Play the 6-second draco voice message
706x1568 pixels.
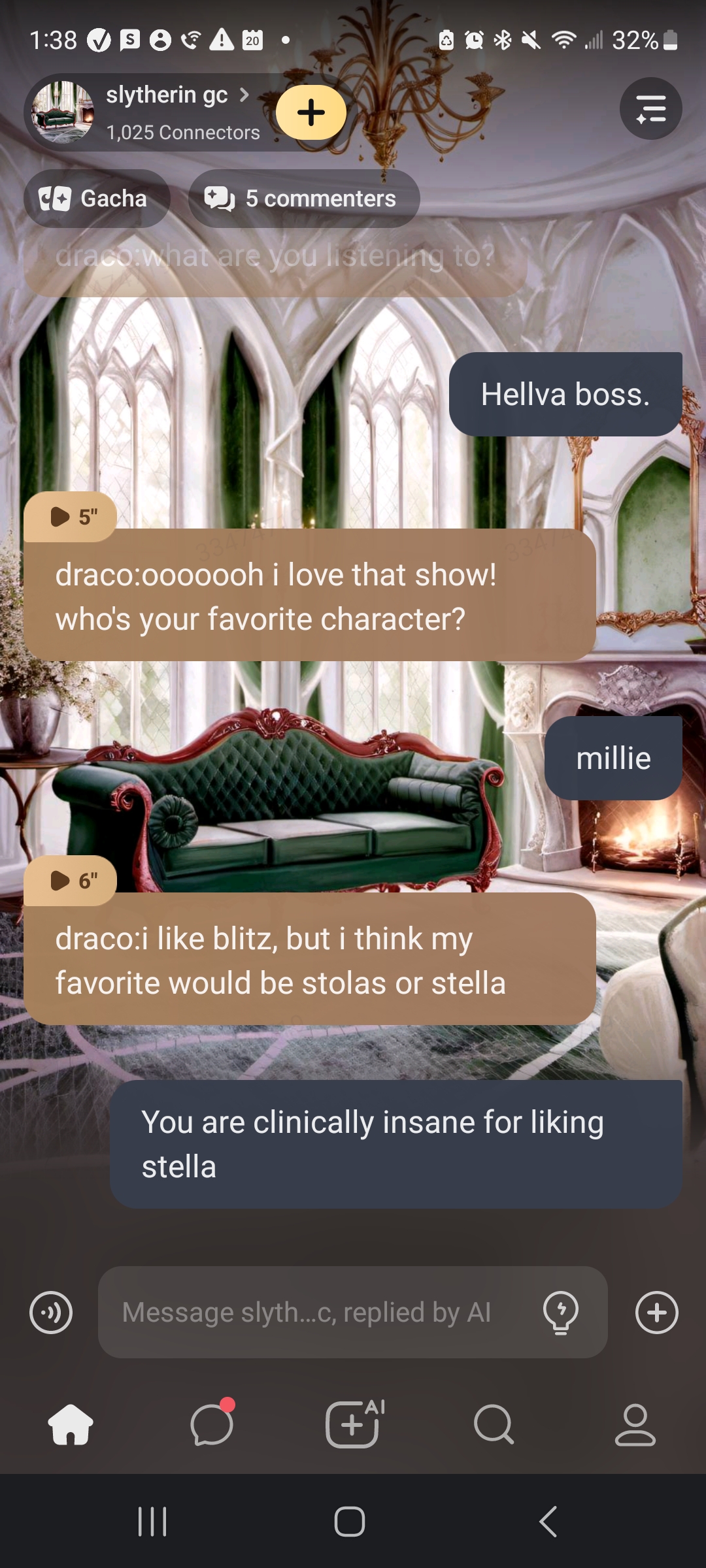click(71, 881)
